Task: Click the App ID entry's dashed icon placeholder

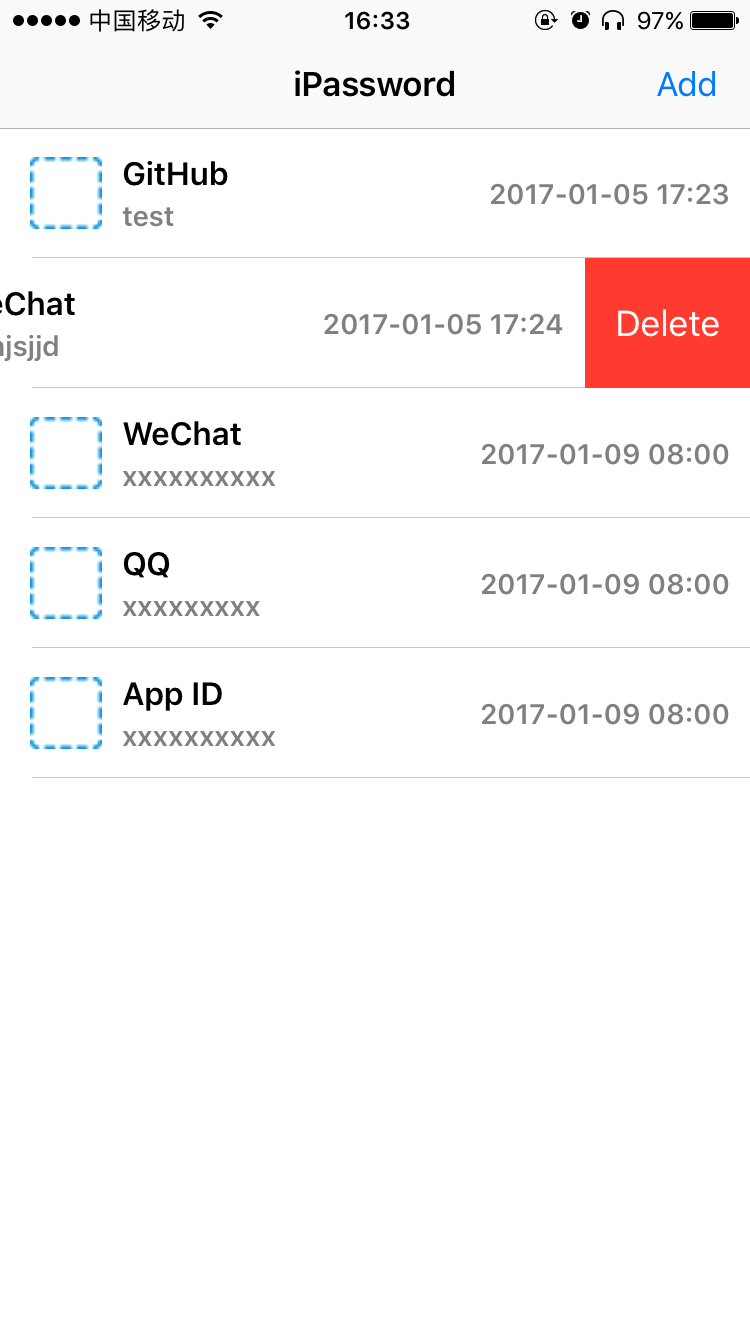Action: [65, 713]
